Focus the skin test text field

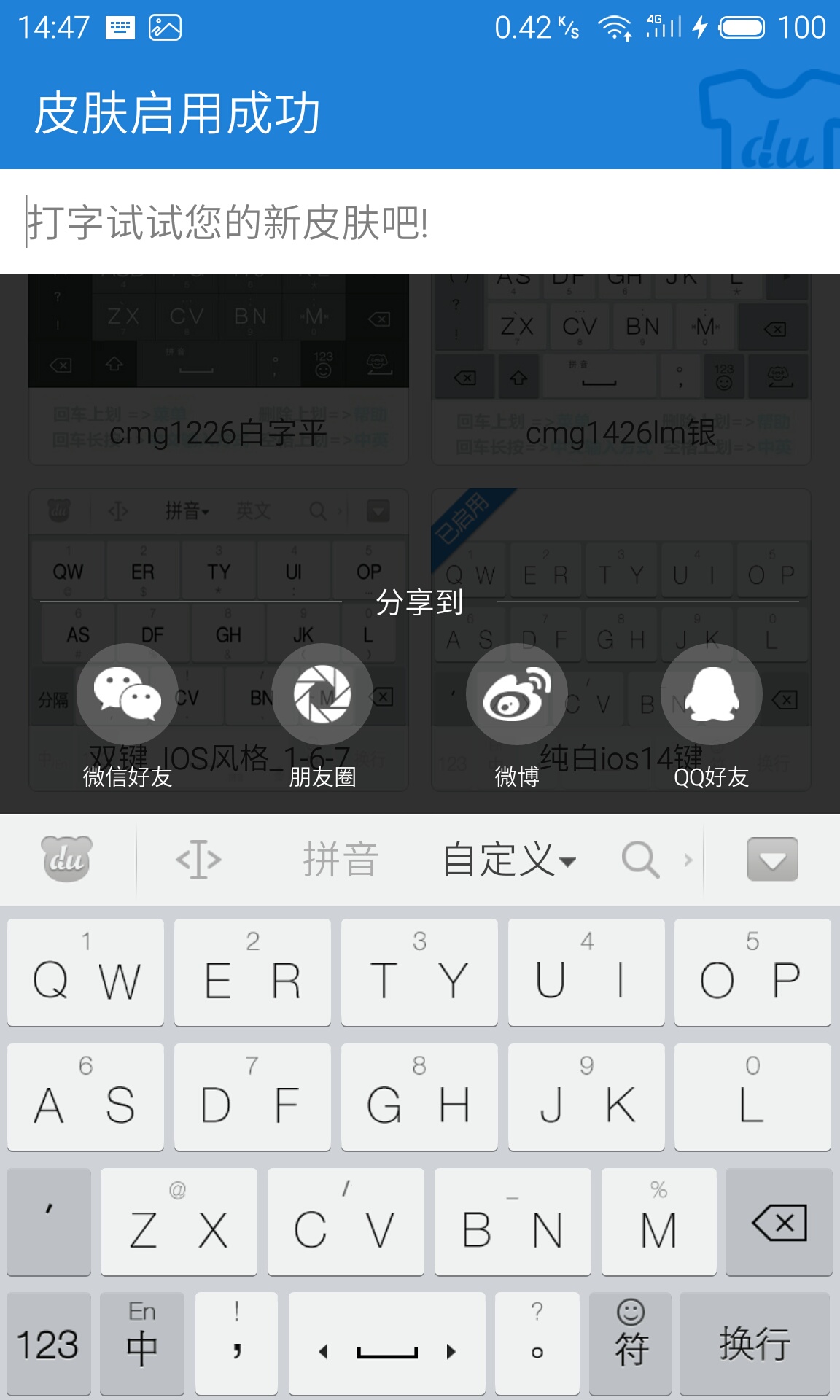pos(419,222)
